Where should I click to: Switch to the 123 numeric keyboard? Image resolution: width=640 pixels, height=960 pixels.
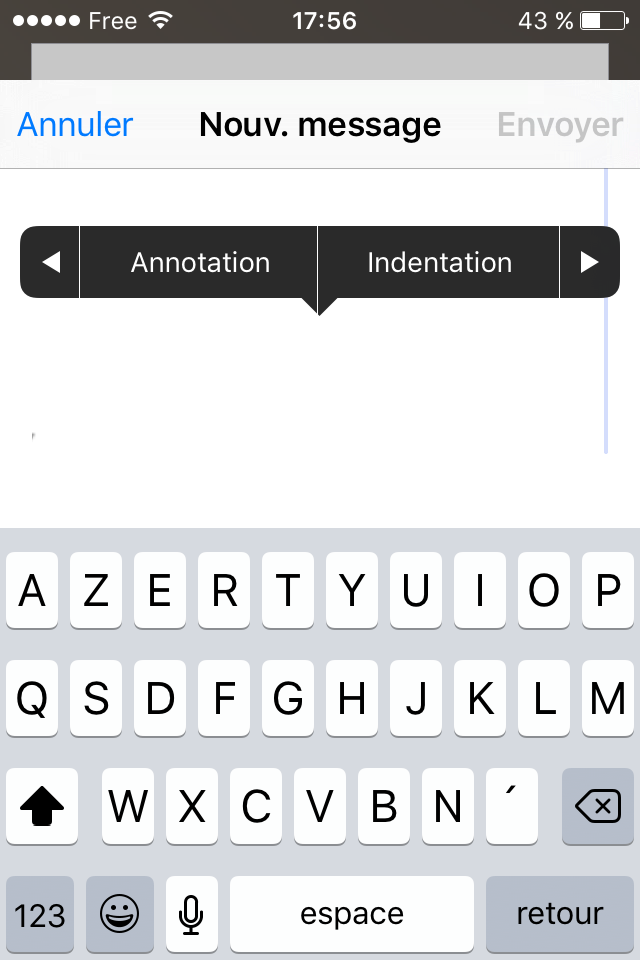40,913
